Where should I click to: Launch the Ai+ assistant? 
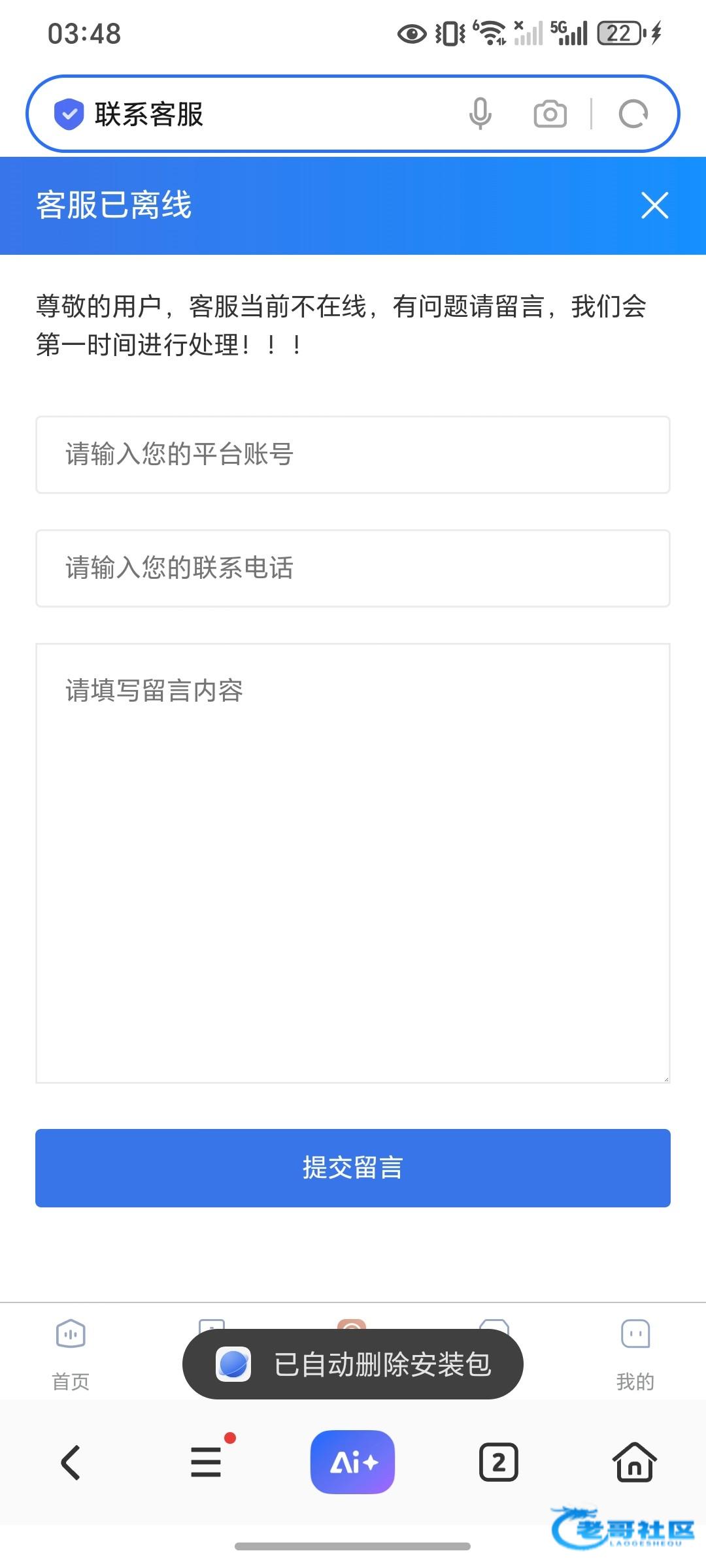tap(352, 1462)
